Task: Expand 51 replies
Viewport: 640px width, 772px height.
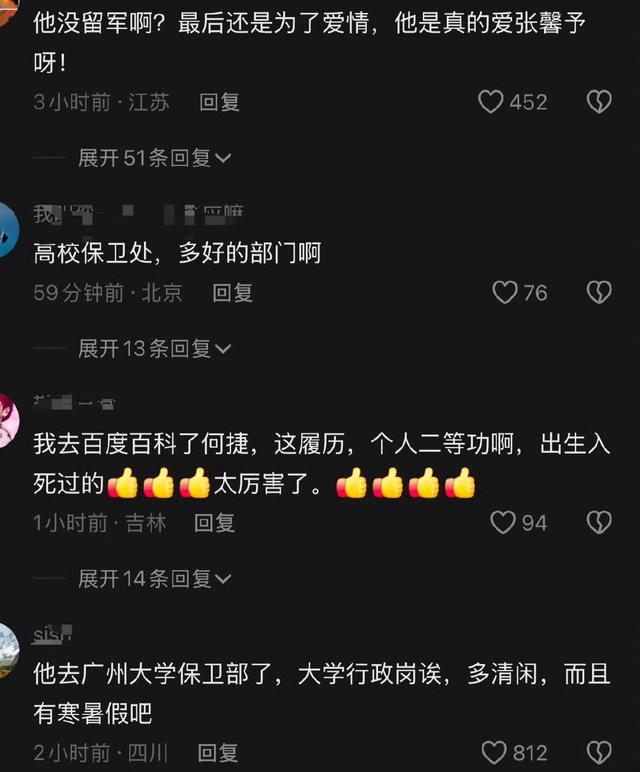Action: (155, 158)
